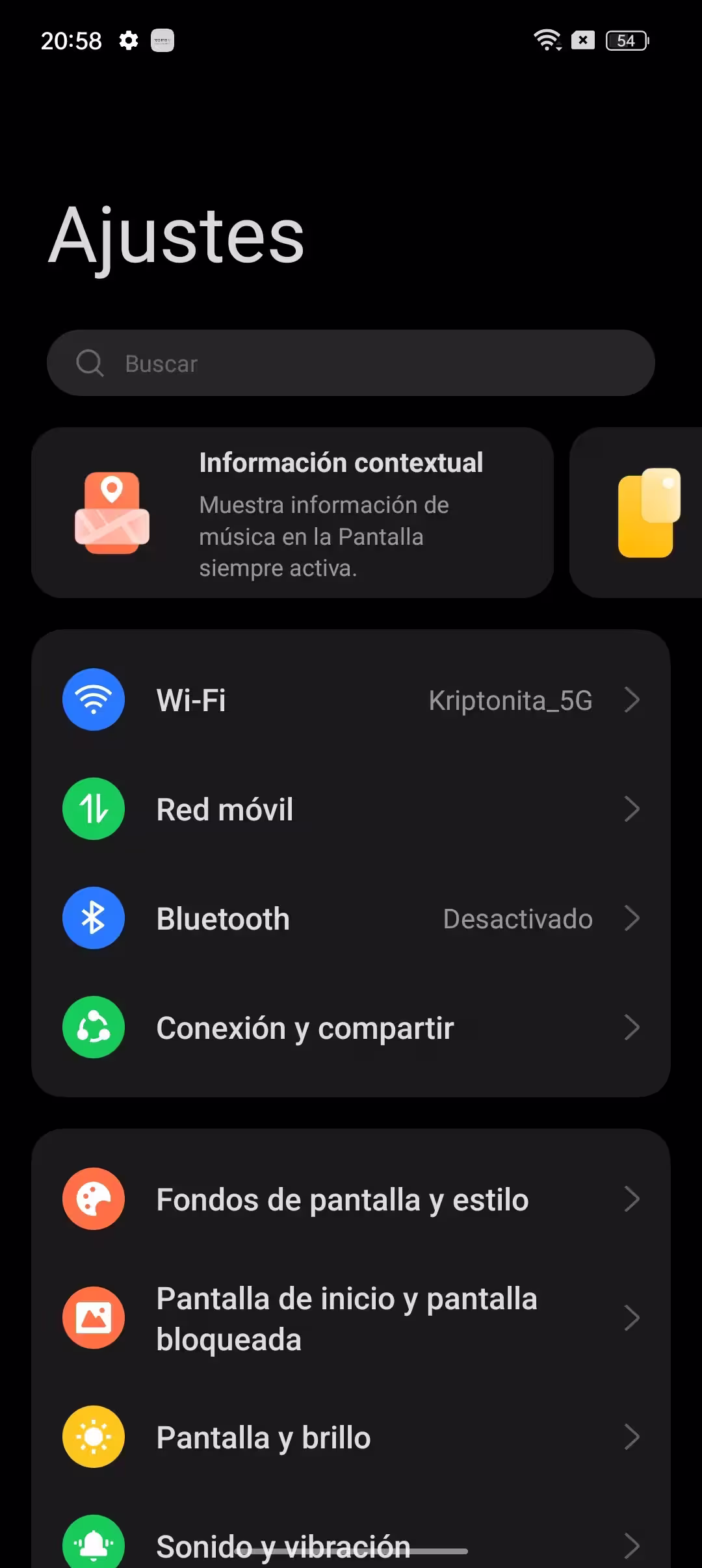Open Fondos de pantalla y estilo

[x=351, y=1199]
